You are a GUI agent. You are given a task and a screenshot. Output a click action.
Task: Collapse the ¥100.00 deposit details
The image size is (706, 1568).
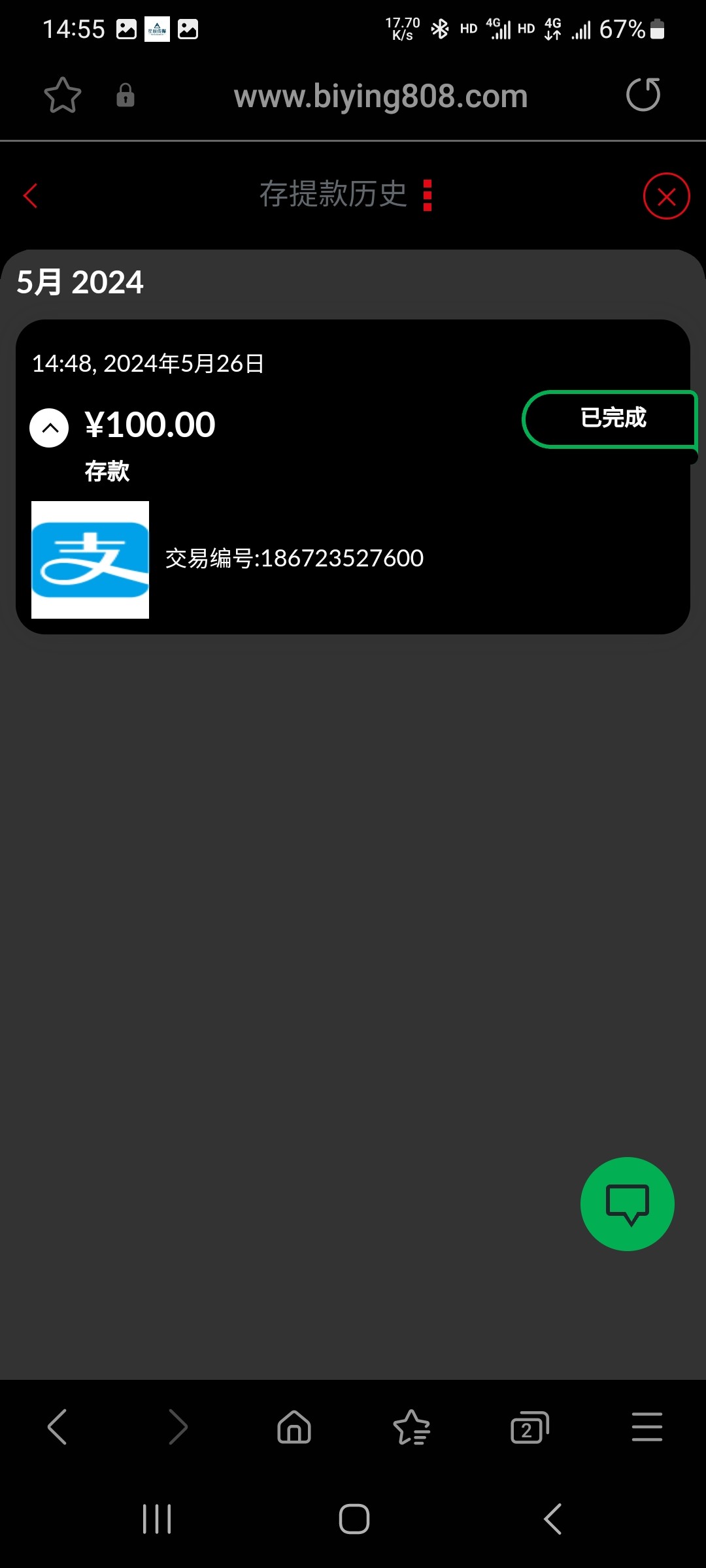click(x=48, y=428)
